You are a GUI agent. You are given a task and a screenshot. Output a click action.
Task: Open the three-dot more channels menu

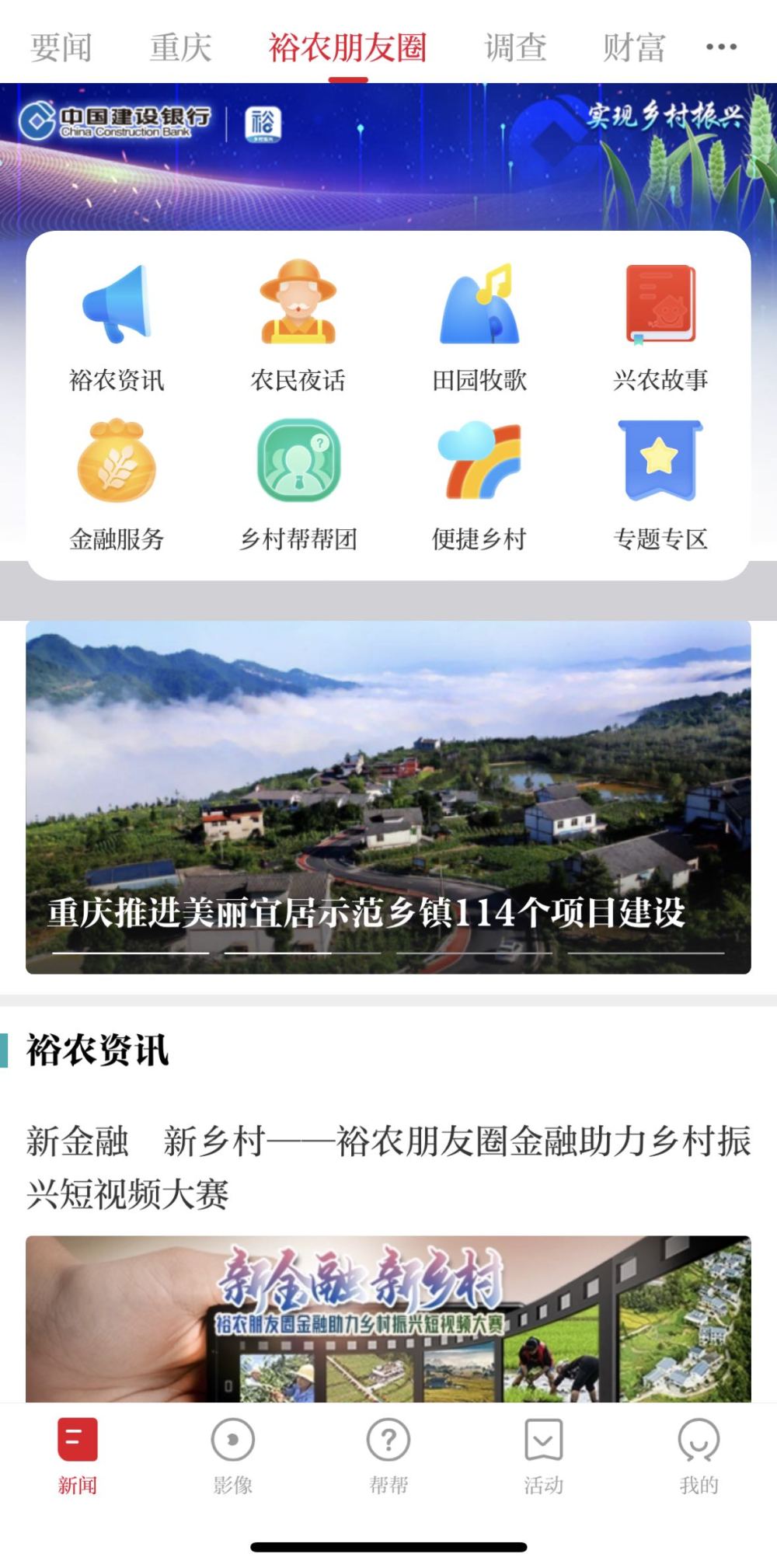[721, 47]
